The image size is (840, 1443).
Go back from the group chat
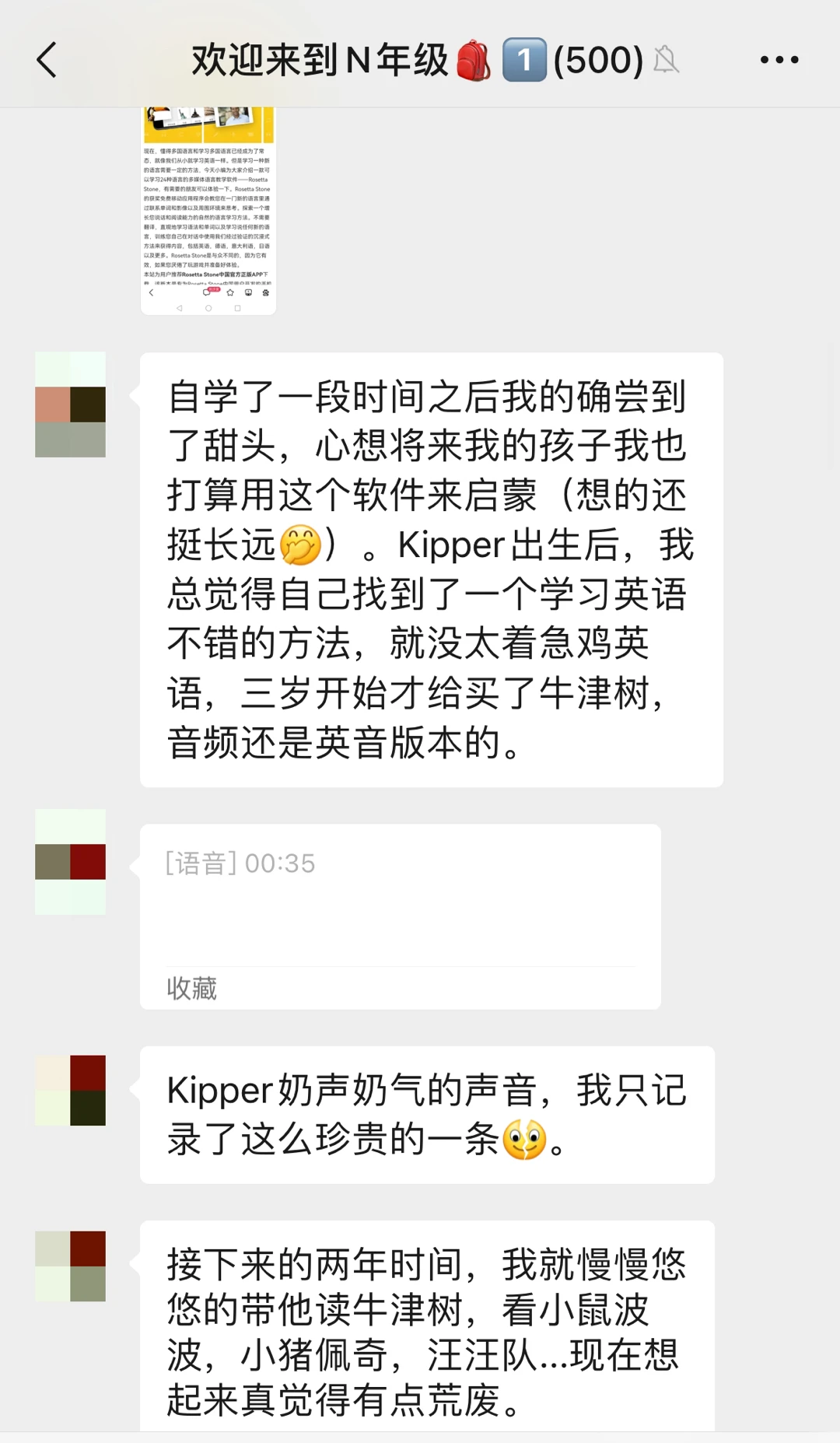point(47,60)
